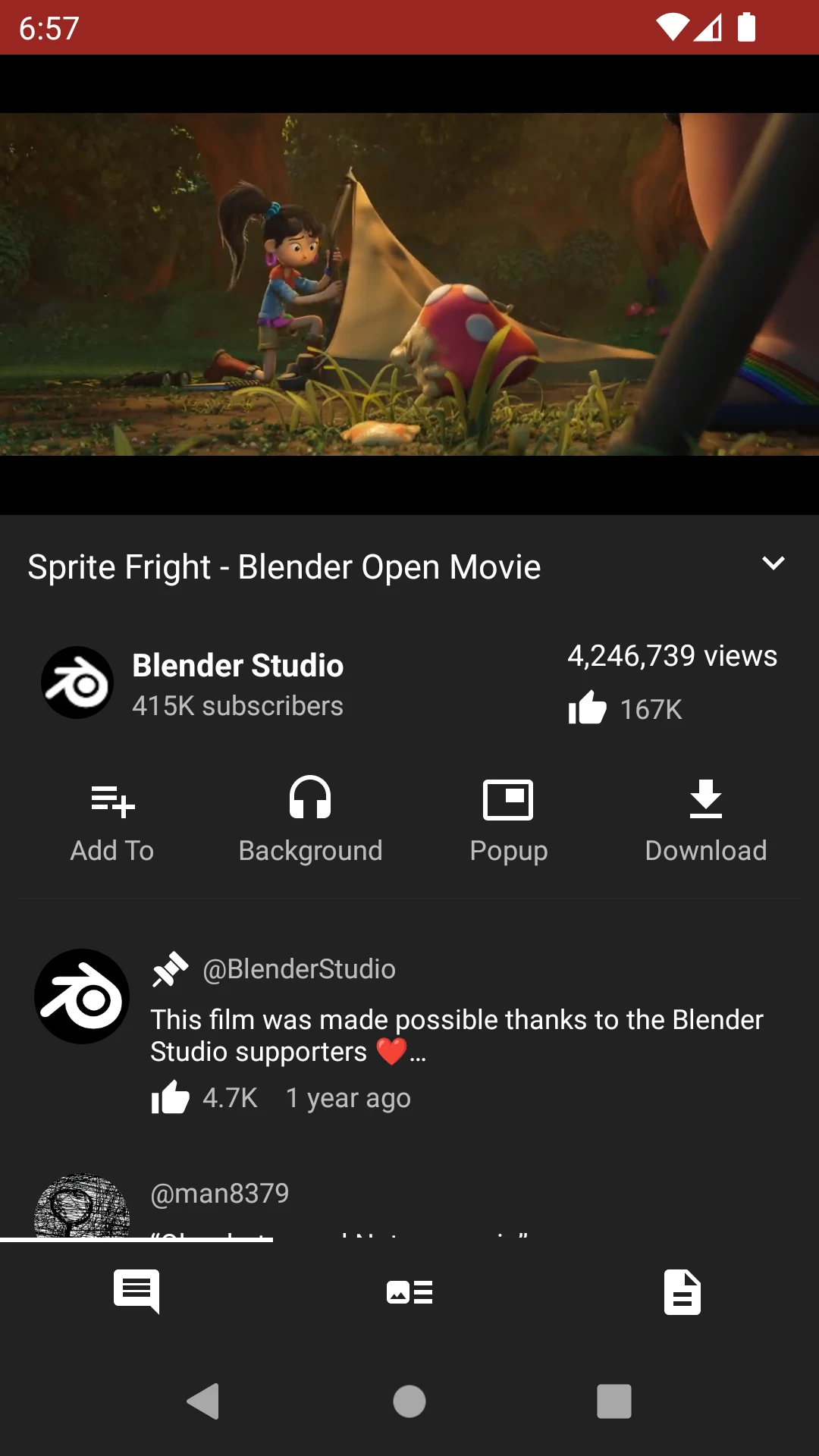Play audio in Background
819x1456 pixels.
310,821
